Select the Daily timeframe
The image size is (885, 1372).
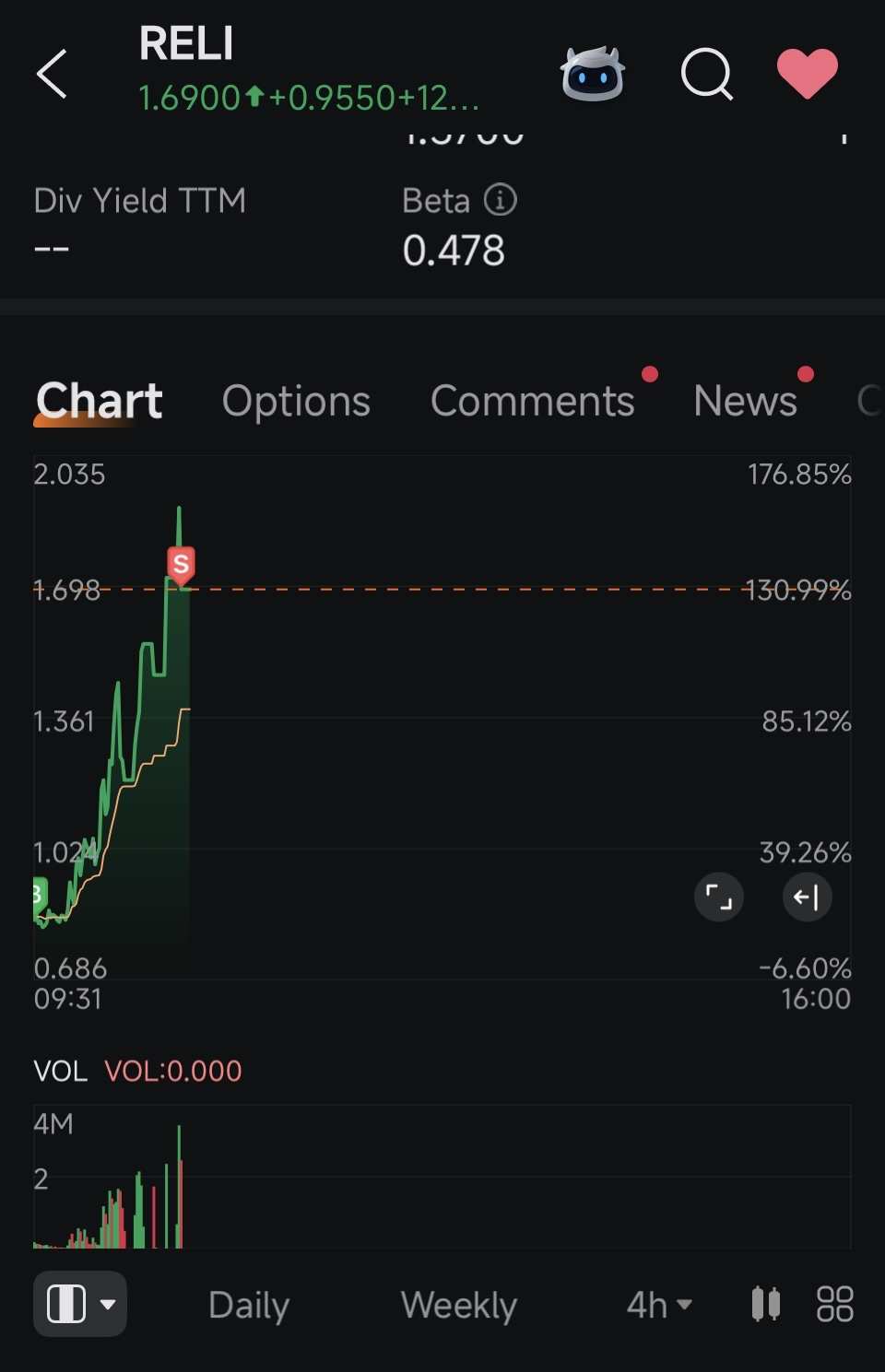pos(249,1305)
